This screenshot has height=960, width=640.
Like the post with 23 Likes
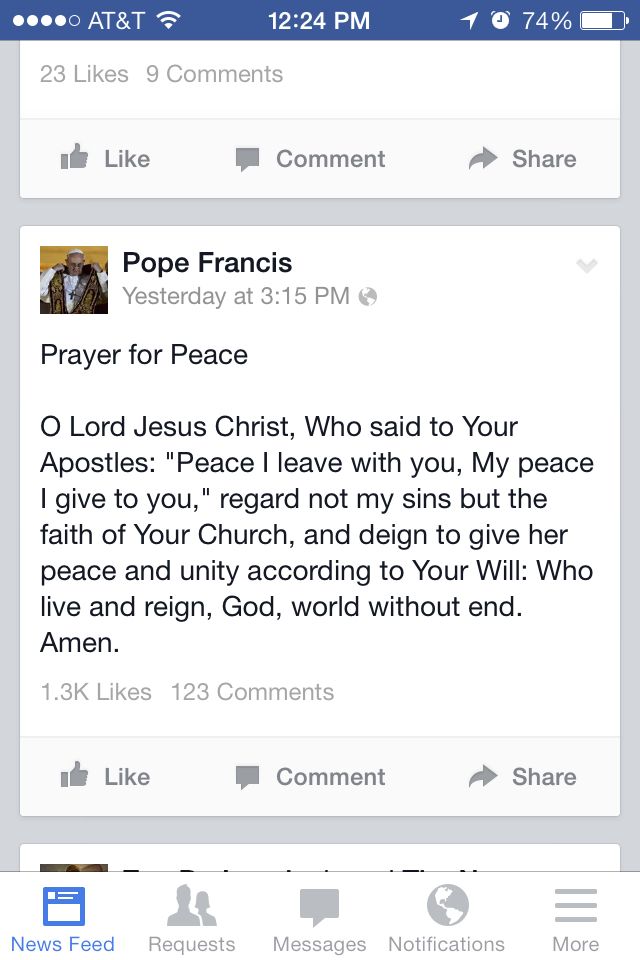(105, 159)
